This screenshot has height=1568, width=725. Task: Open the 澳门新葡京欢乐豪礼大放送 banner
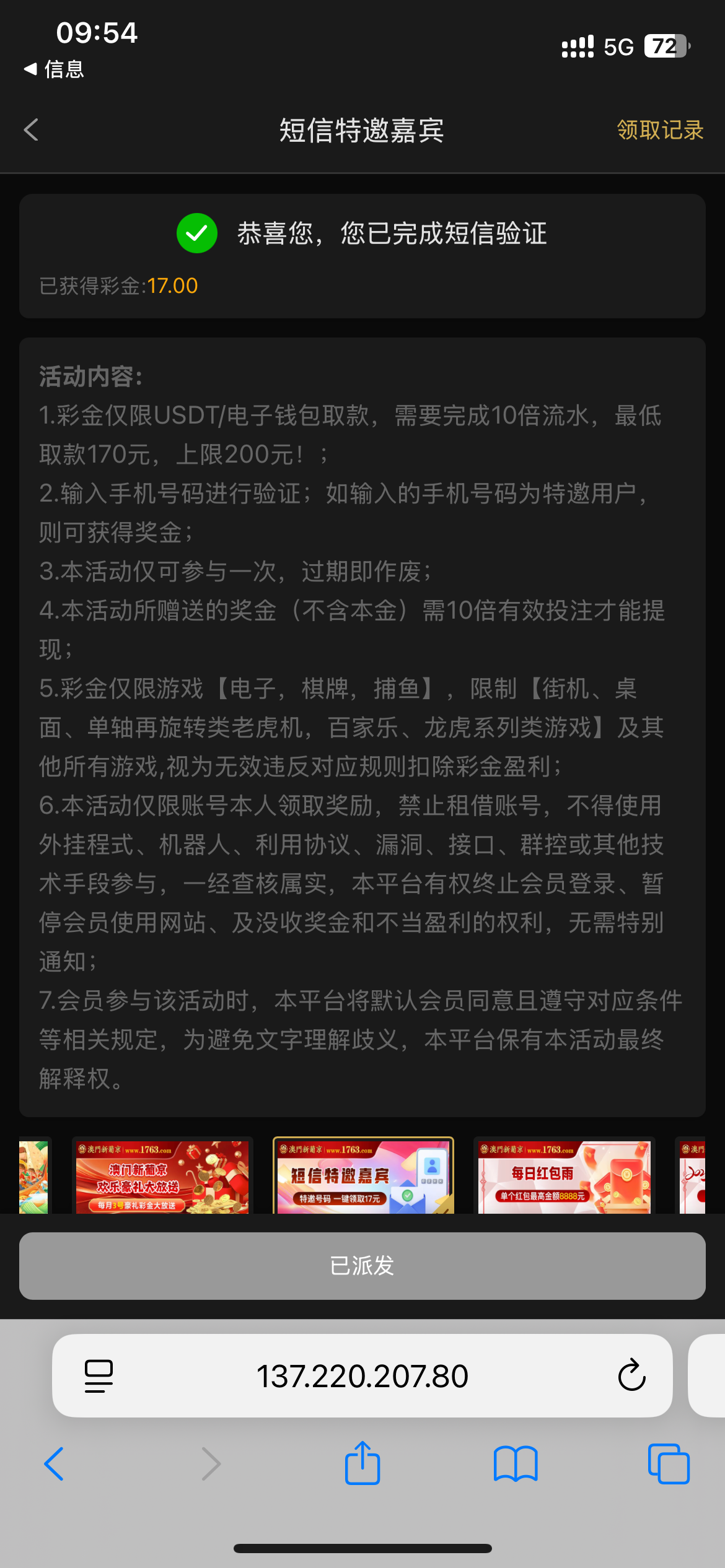click(x=162, y=1177)
